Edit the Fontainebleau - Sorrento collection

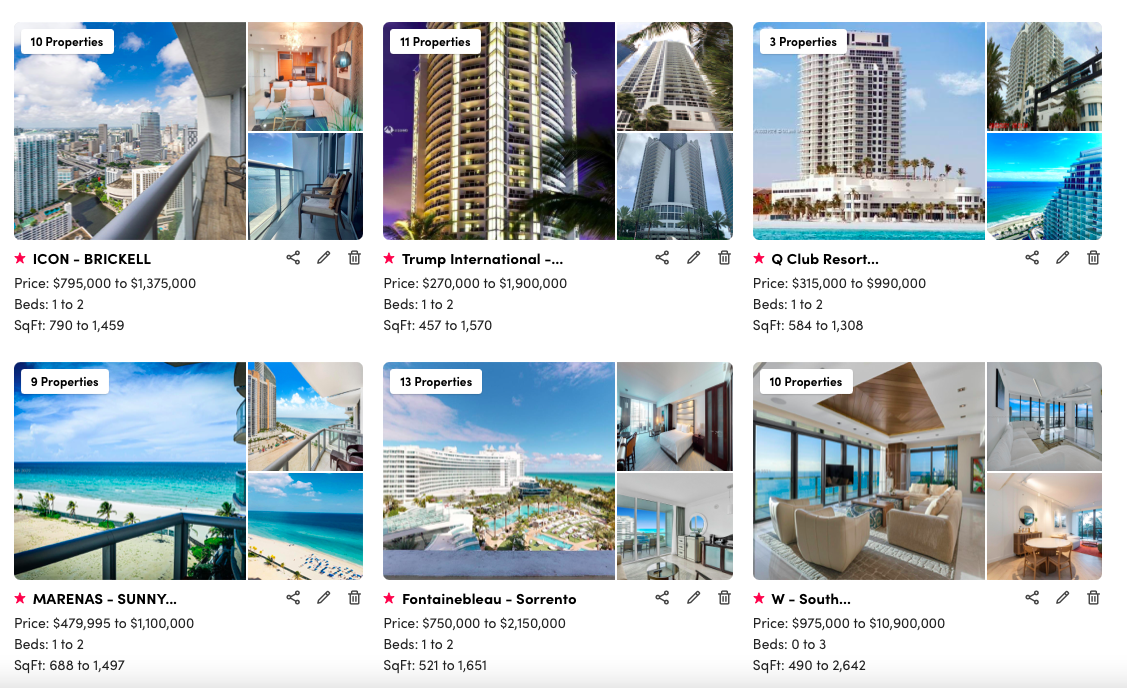(x=694, y=597)
